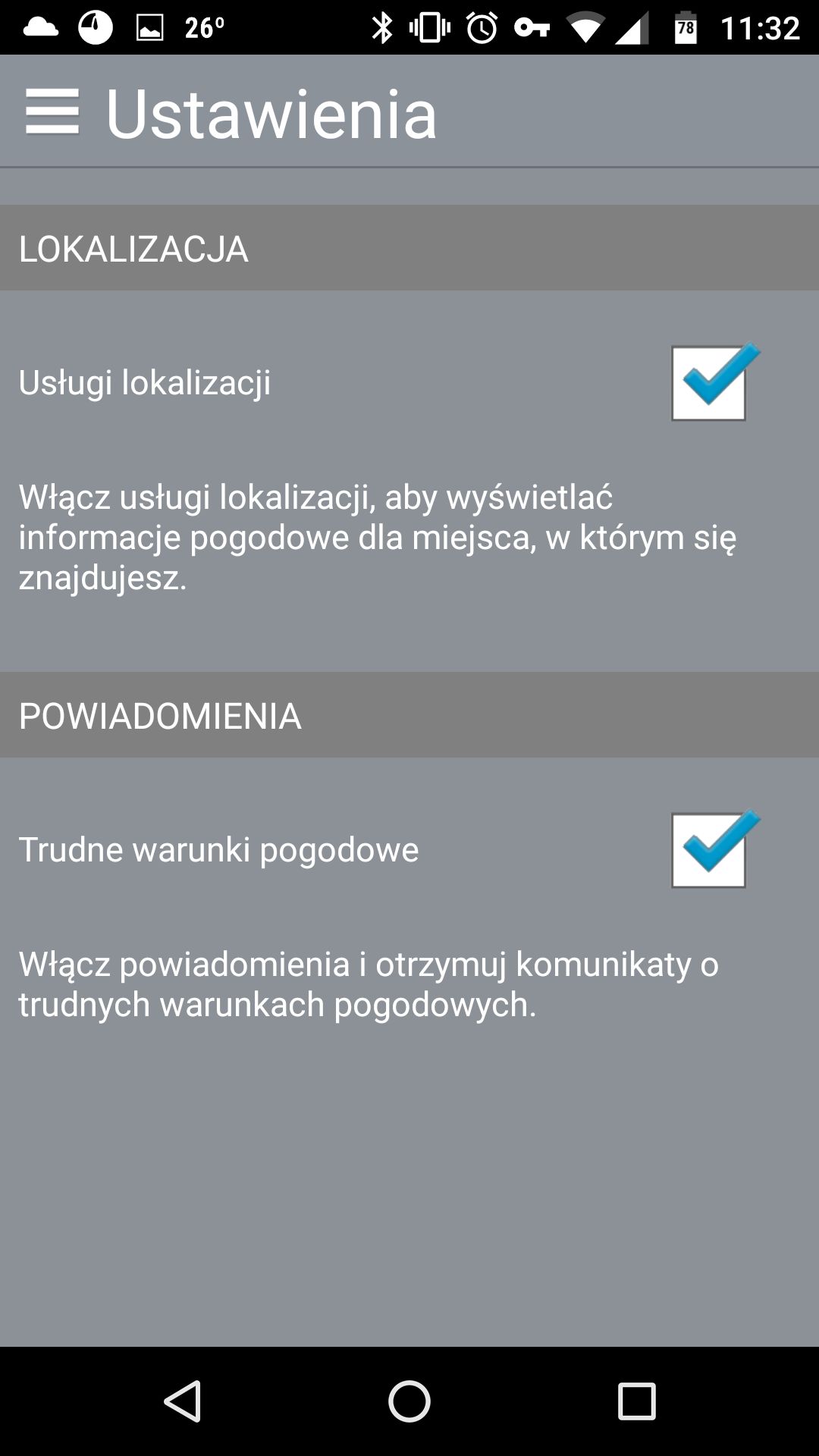Go to the home screen

click(x=409, y=1401)
